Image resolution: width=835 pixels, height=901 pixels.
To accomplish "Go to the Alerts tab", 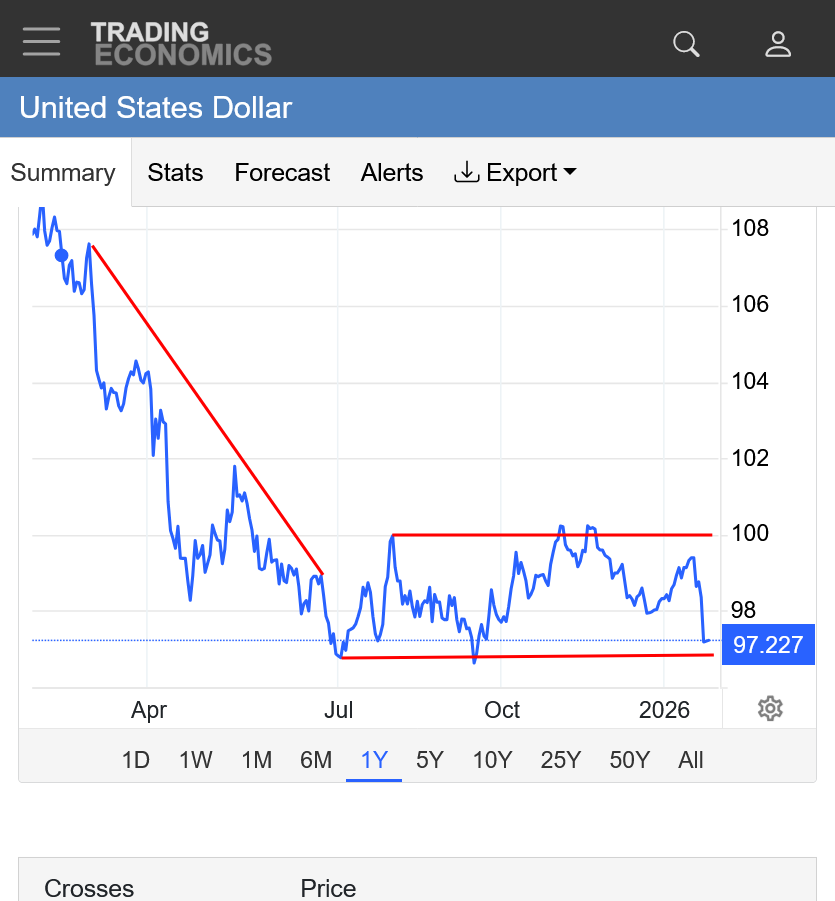I will (x=392, y=173).
